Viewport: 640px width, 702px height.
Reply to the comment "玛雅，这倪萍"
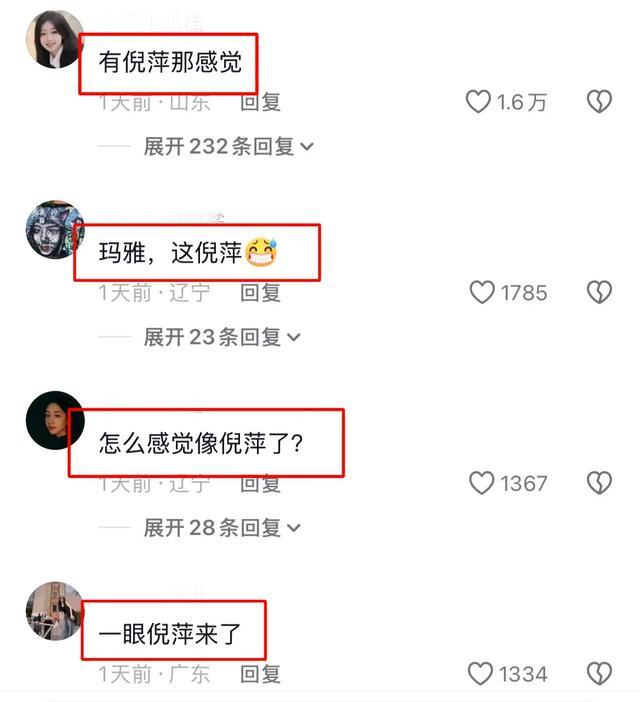260,292
